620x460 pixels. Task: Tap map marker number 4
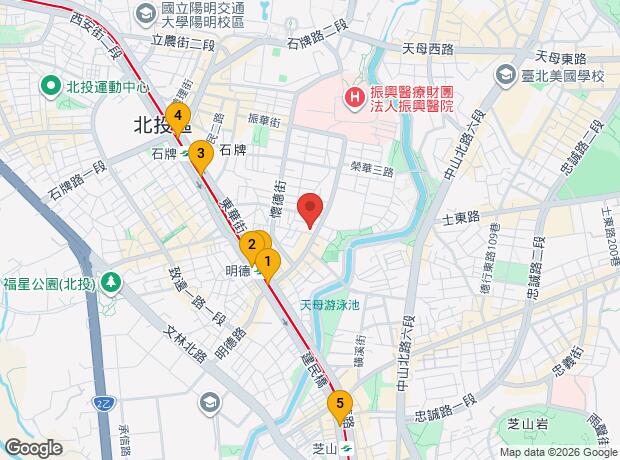pos(177,116)
